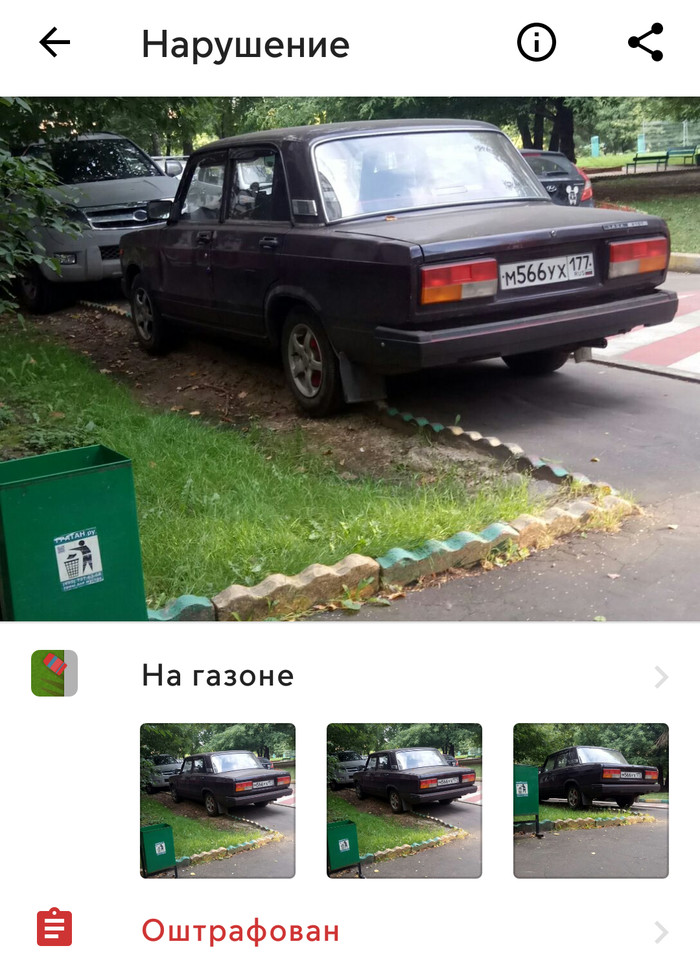This screenshot has width=700, height=970.
Task: Go back using the arrow icon
Action: pos(54,43)
